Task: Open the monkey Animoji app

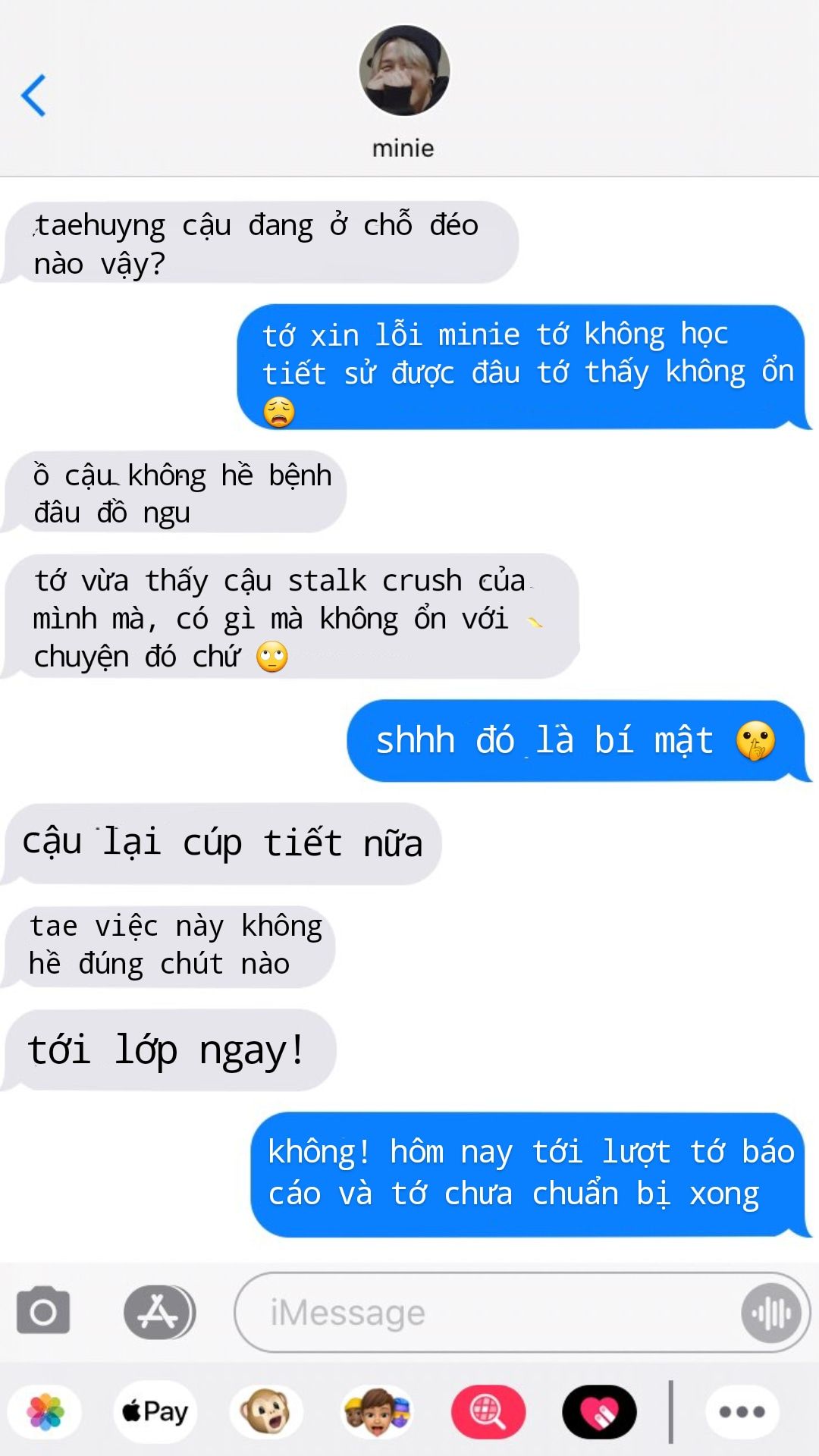Action: (265, 1411)
